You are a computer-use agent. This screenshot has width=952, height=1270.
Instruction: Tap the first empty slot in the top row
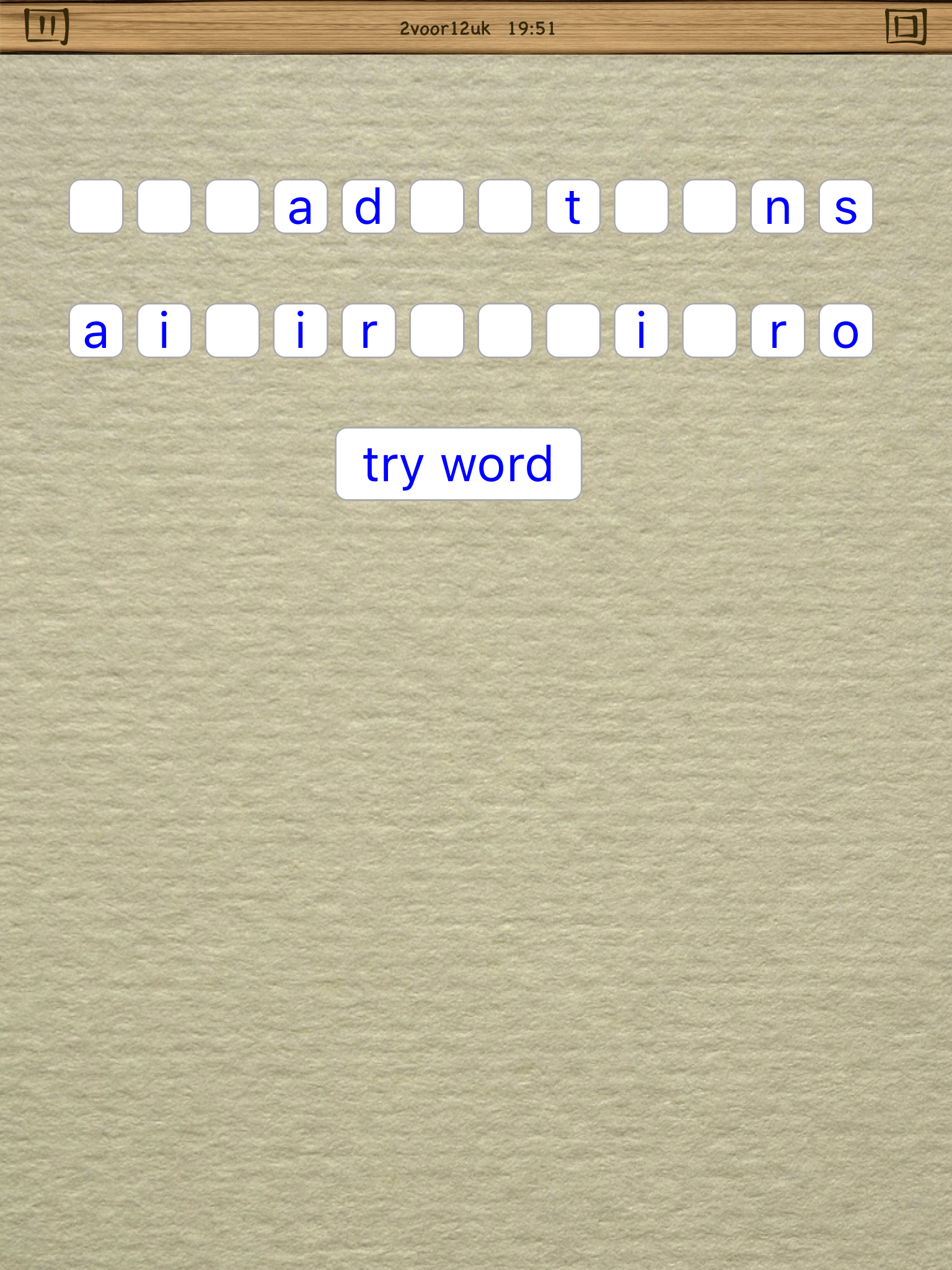coord(96,206)
